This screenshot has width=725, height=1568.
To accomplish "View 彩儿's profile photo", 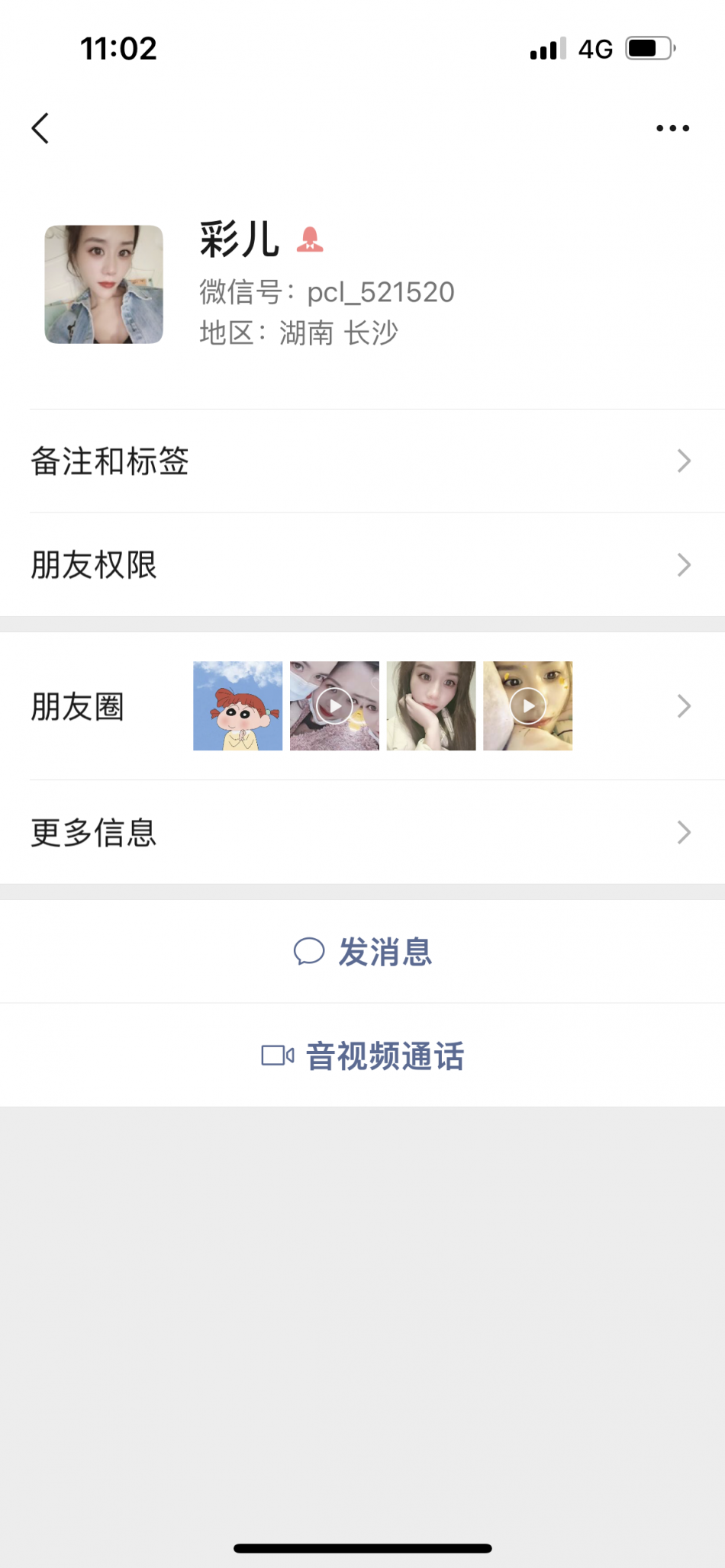I will coord(104,284).
